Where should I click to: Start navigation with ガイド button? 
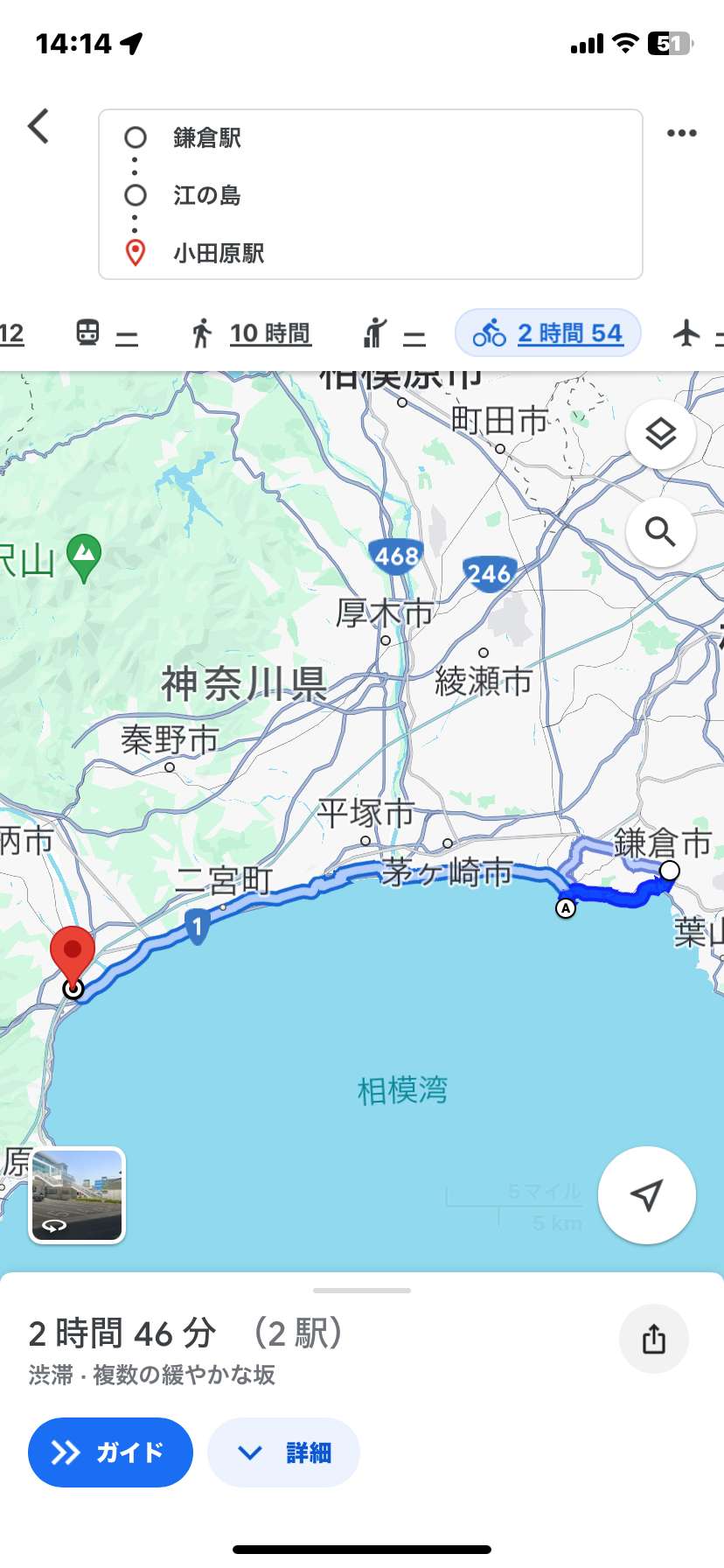pos(110,1452)
